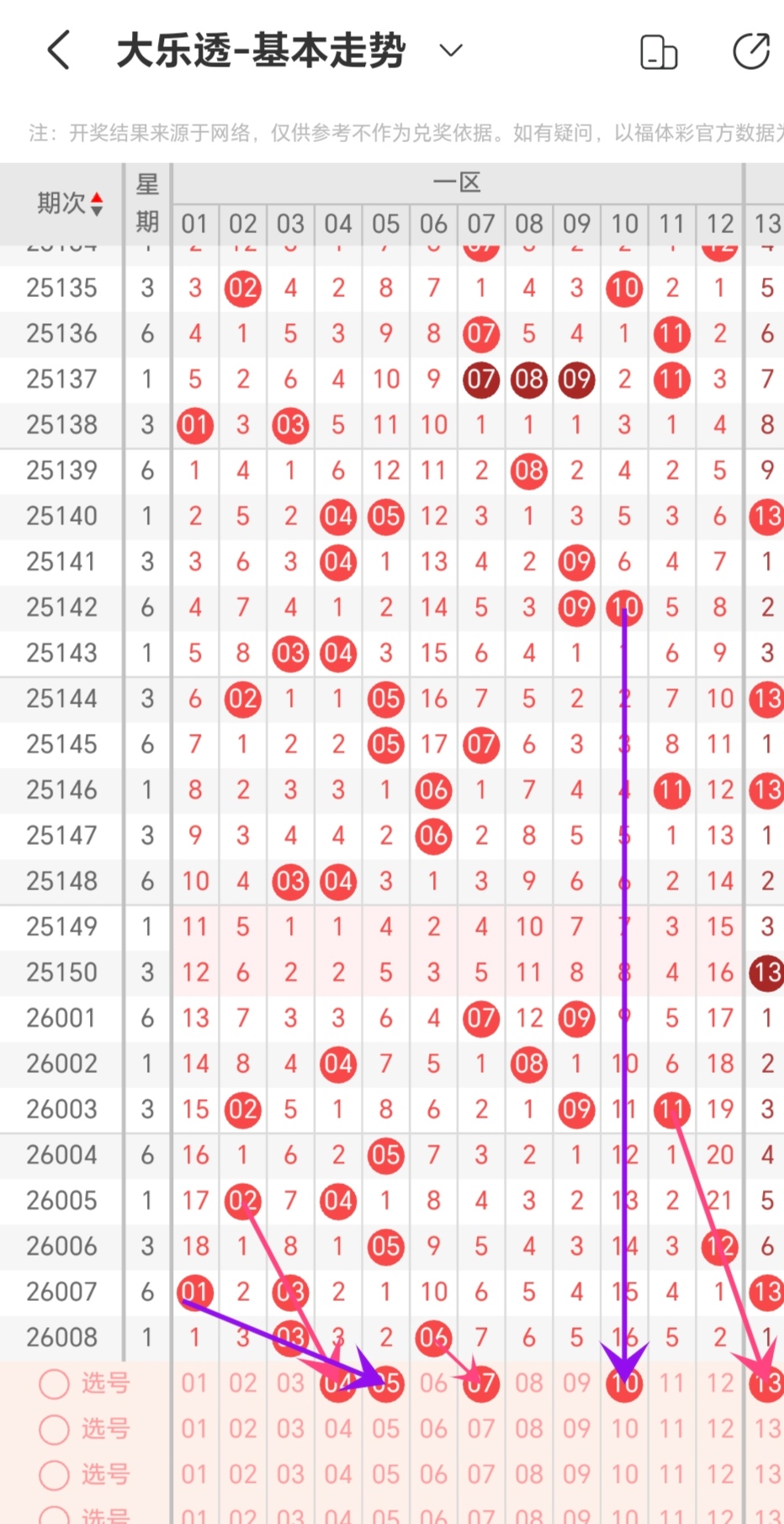Open the 大乐透-基本走势 chart type dropdown
The height and width of the screenshot is (1524, 784).
[452, 50]
